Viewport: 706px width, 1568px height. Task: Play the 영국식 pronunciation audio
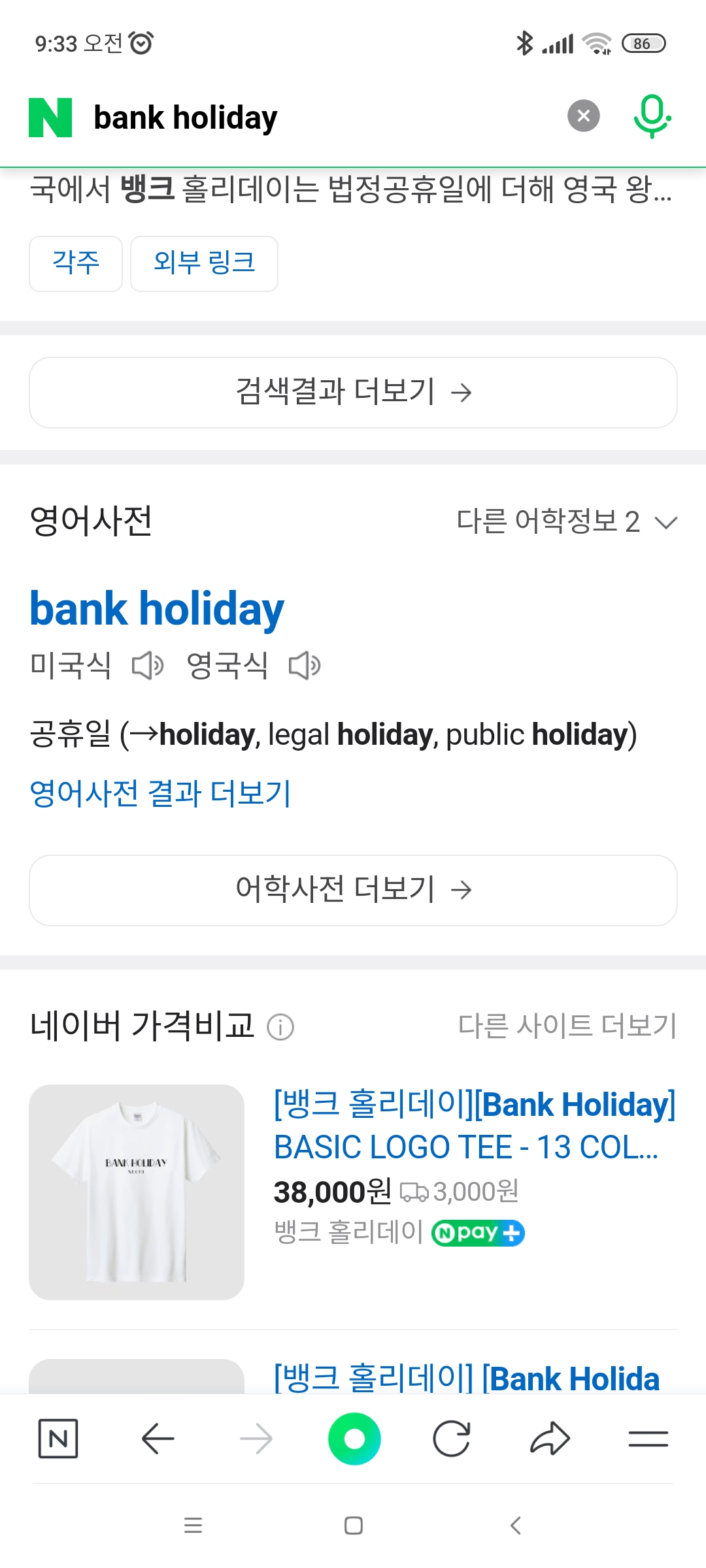305,666
